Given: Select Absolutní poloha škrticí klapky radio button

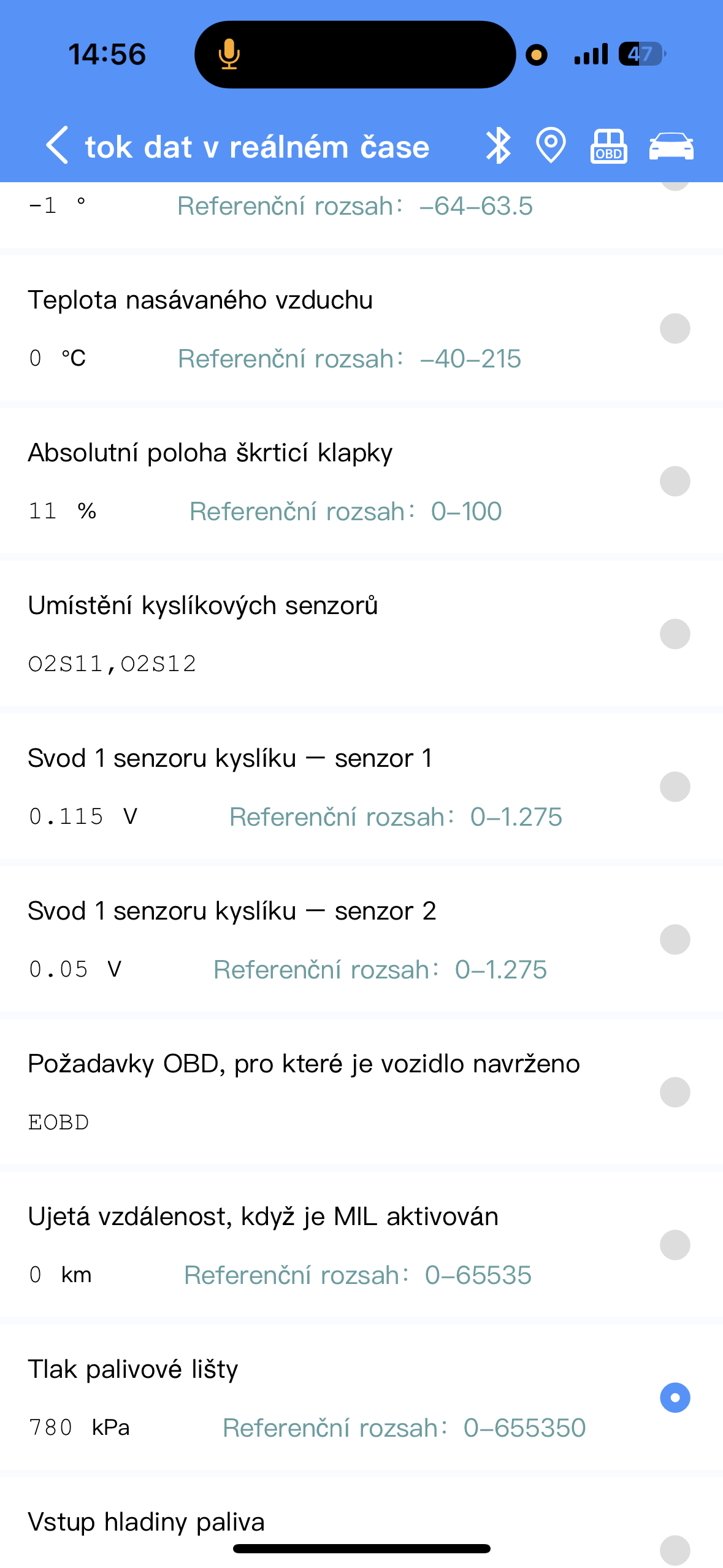Looking at the screenshot, I should [675, 482].
